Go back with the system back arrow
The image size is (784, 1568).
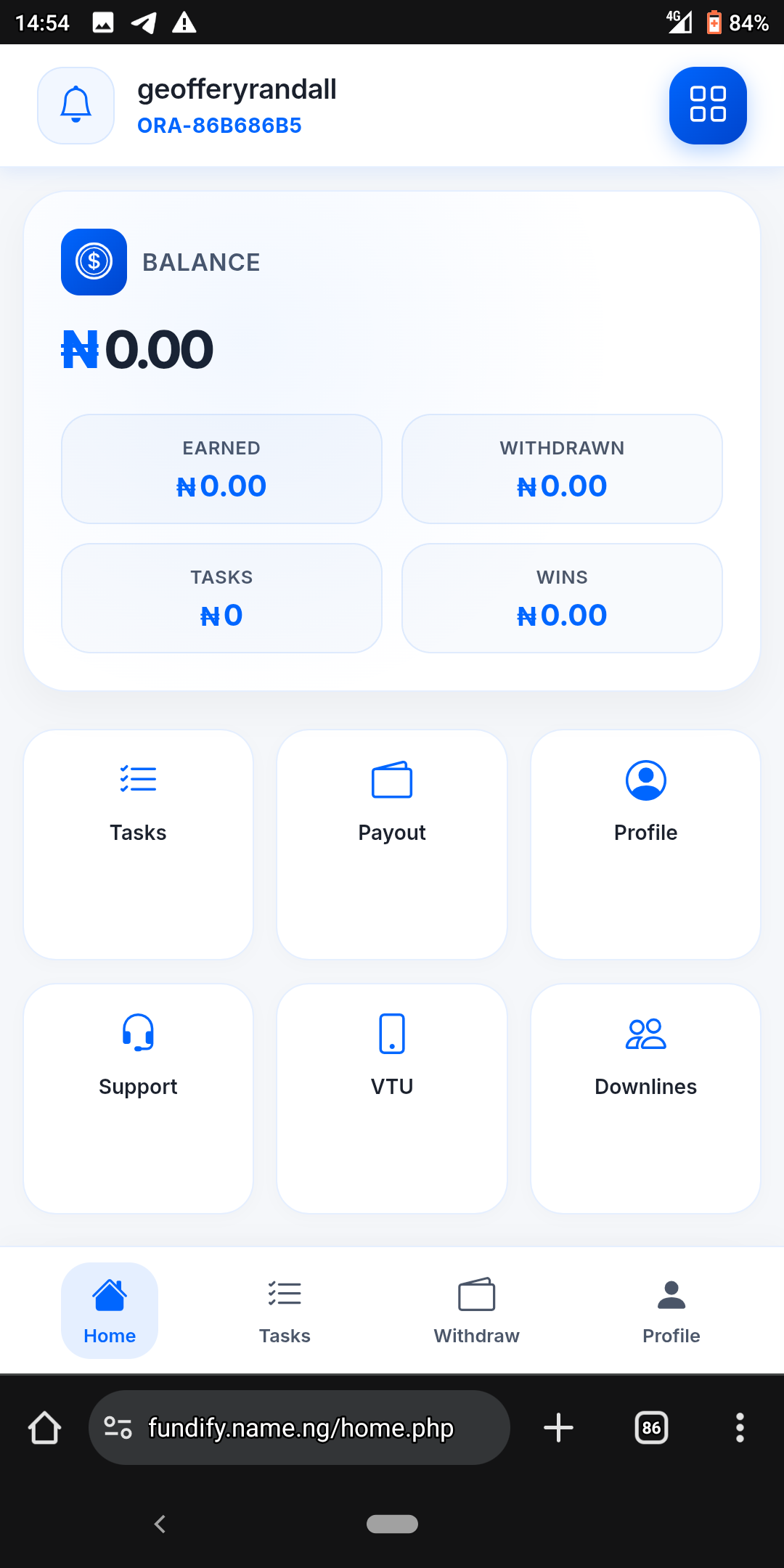click(160, 1524)
